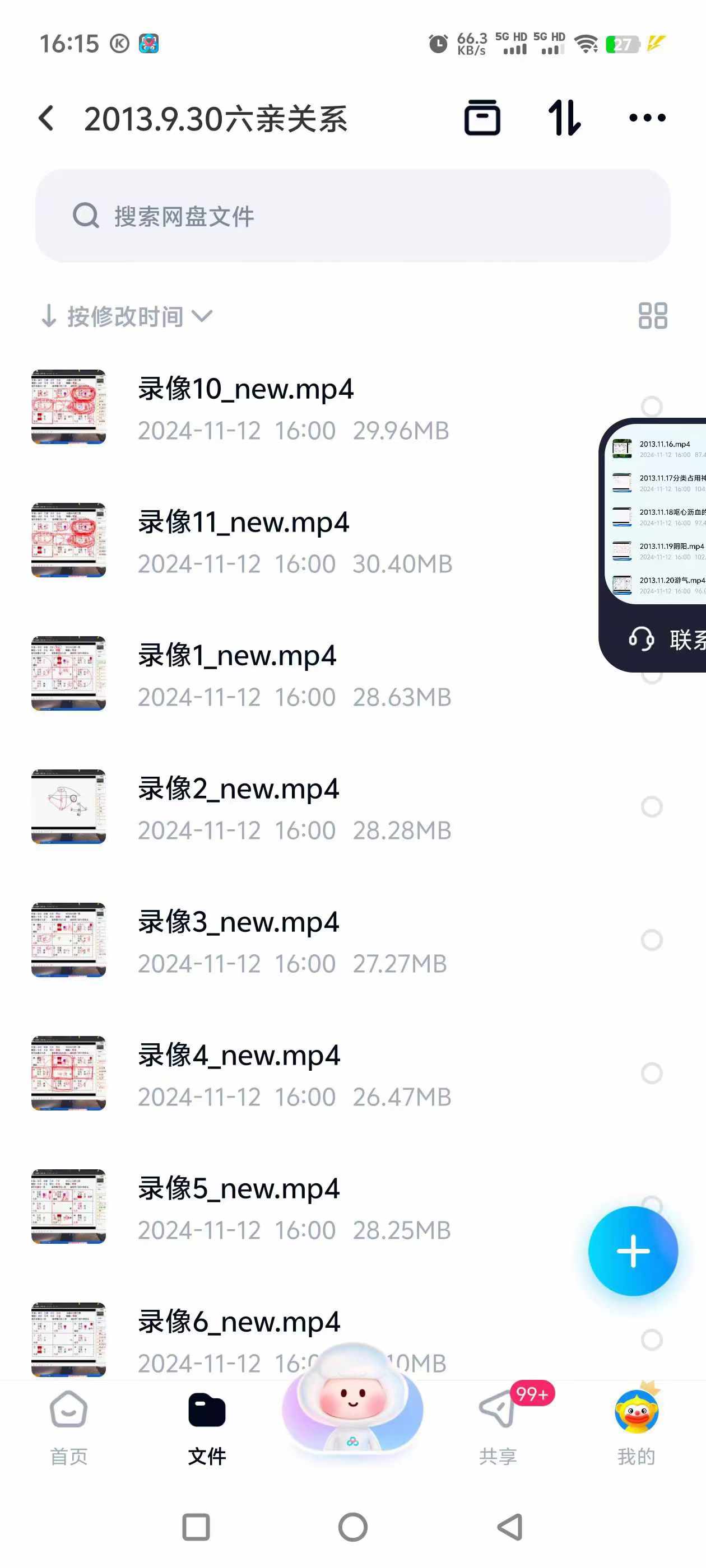Switch to grid view layout
Image resolution: width=706 pixels, height=1568 pixels.
pyautogui.click(x=652, y=316)
